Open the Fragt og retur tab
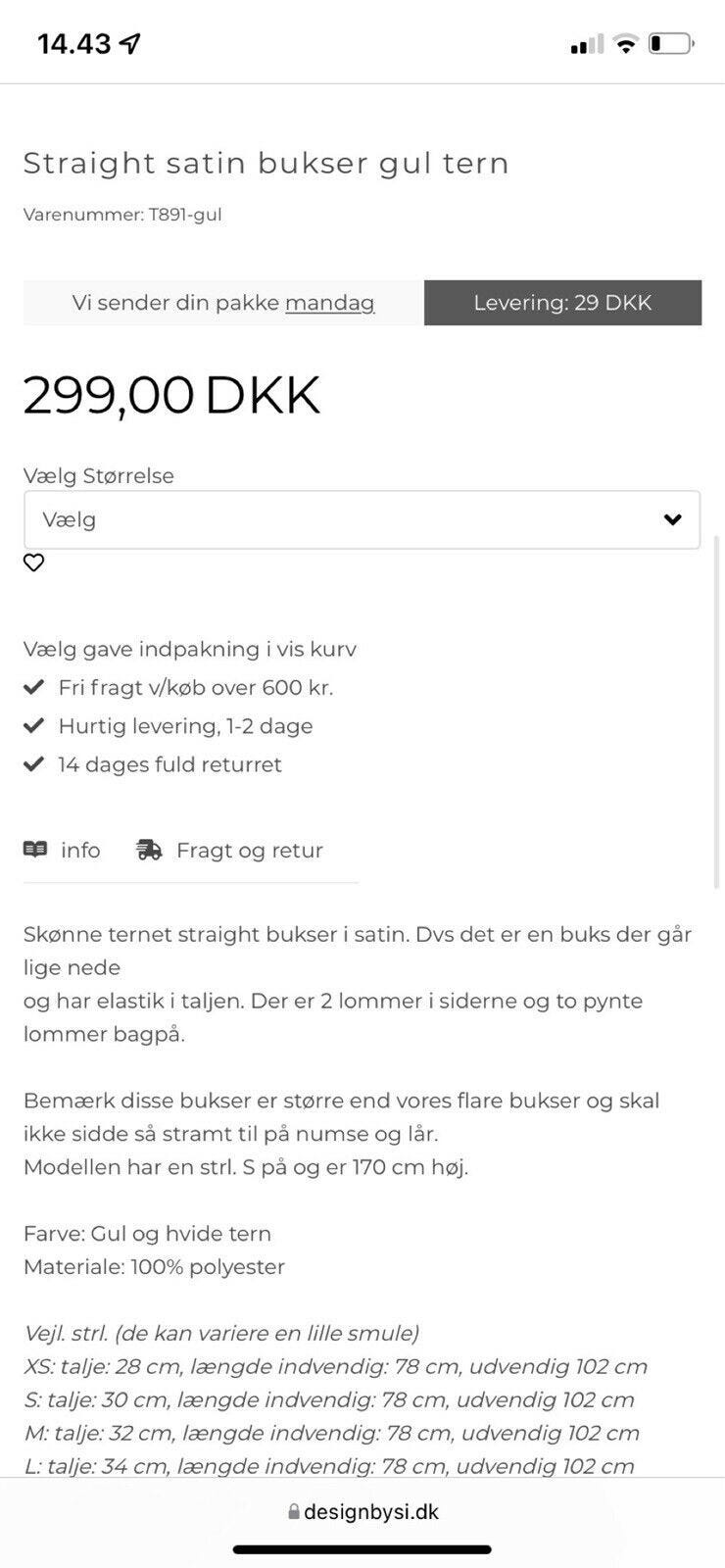Viewport: 725px width, 1568px height. [x=249, y=850]
